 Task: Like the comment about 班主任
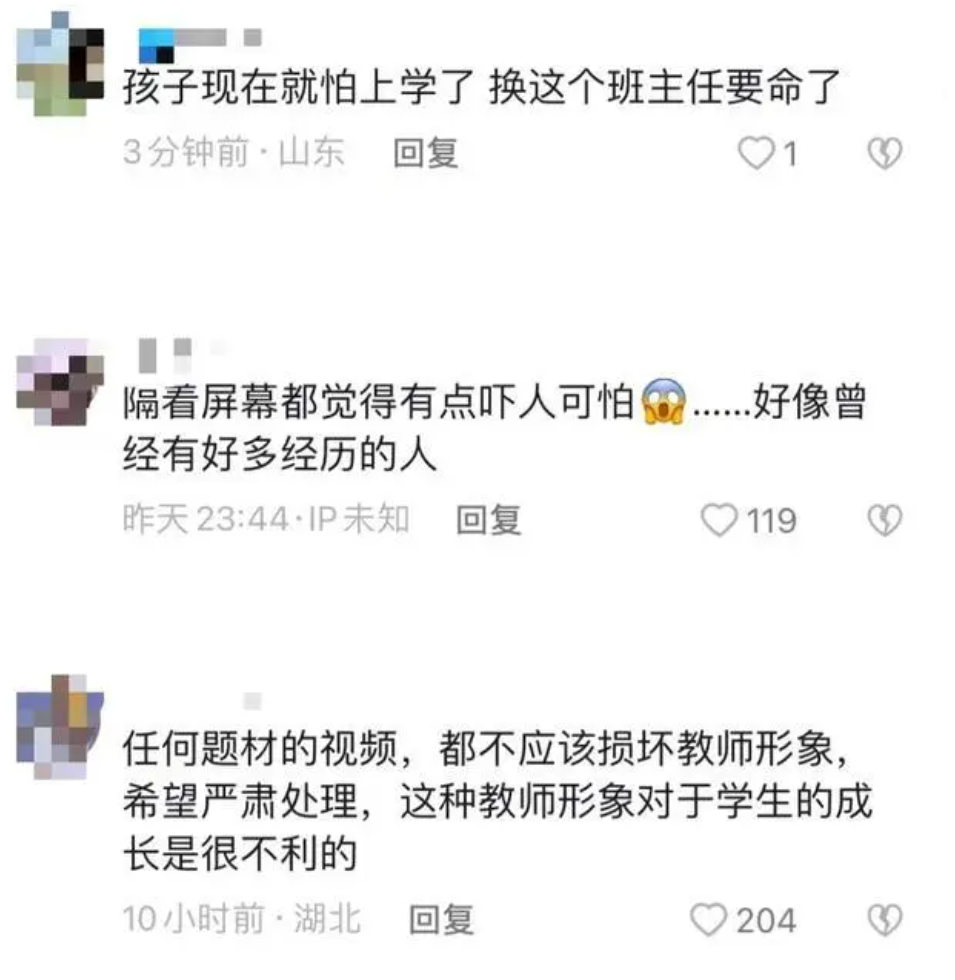click(x=755, y=154)
